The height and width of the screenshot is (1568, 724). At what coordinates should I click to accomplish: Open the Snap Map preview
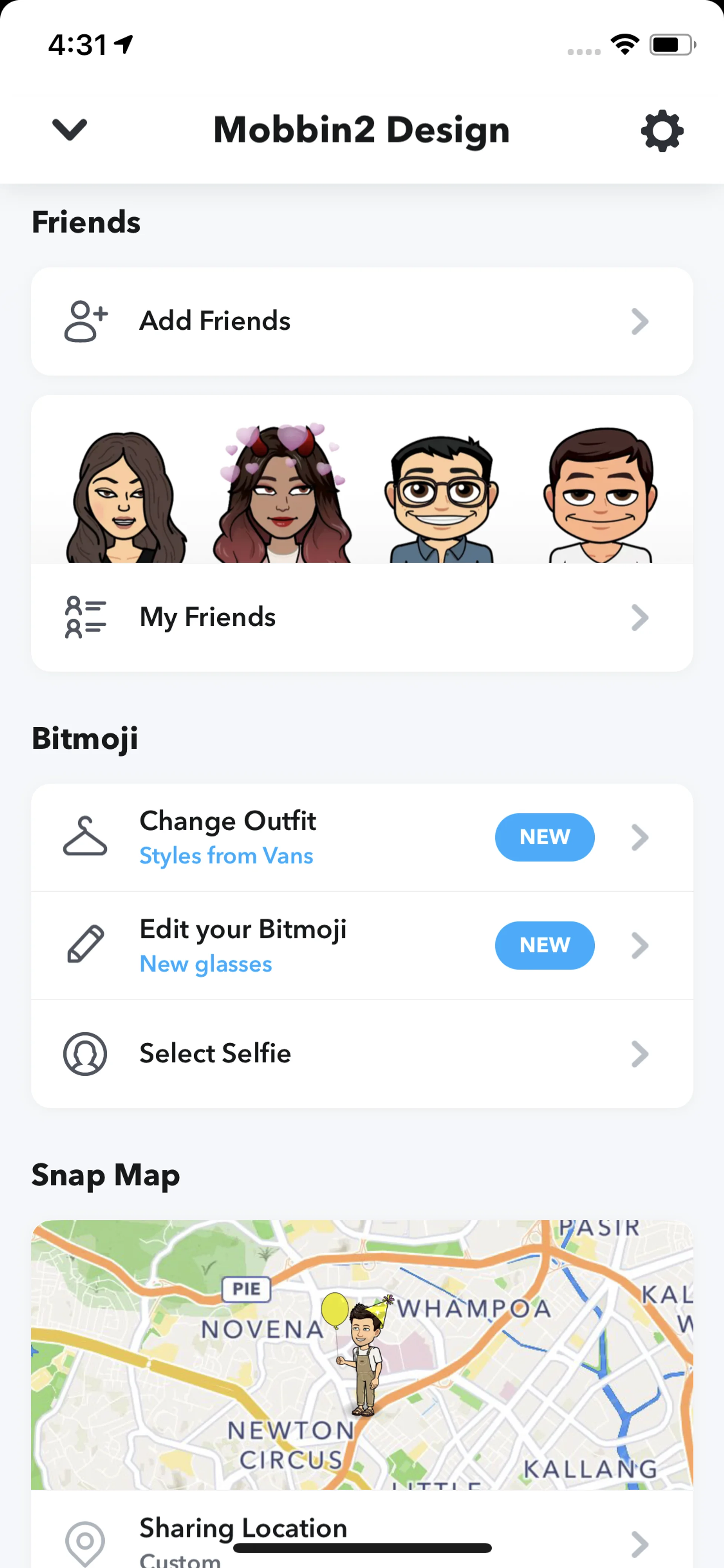(x=361, y=1355)
